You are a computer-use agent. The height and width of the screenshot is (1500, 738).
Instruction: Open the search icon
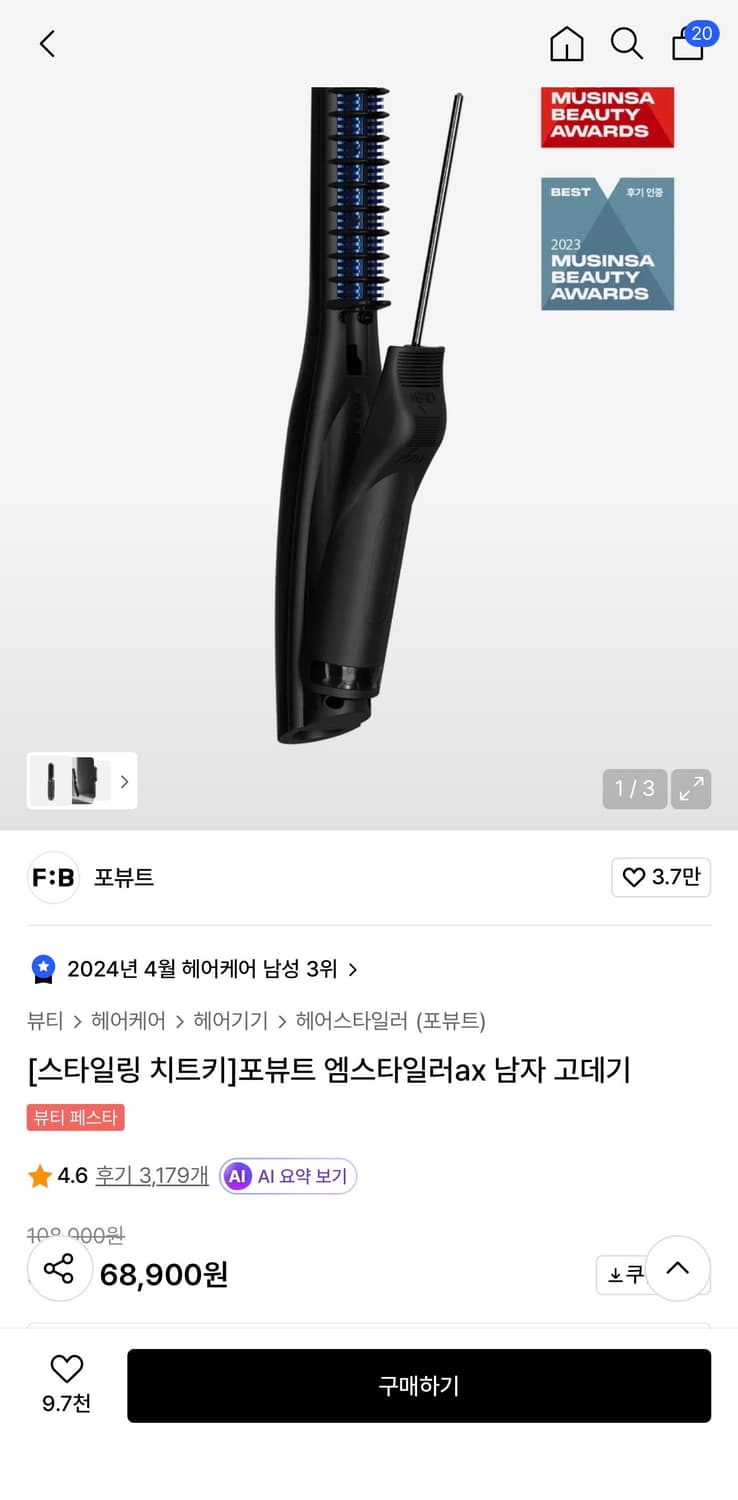pyautogui.click(x=626, y=44)
